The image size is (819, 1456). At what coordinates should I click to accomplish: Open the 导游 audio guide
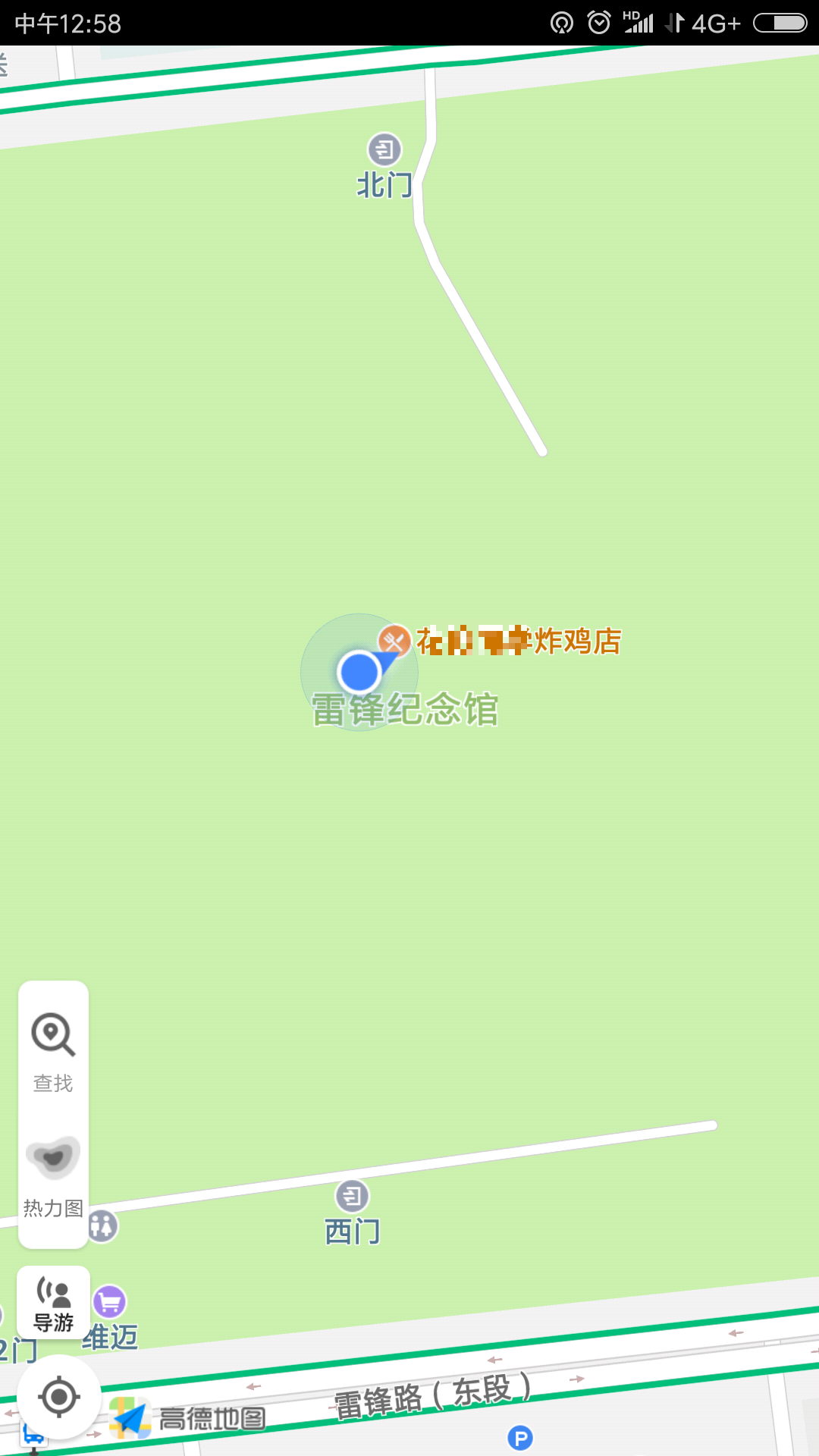[x=54, y=1303]
